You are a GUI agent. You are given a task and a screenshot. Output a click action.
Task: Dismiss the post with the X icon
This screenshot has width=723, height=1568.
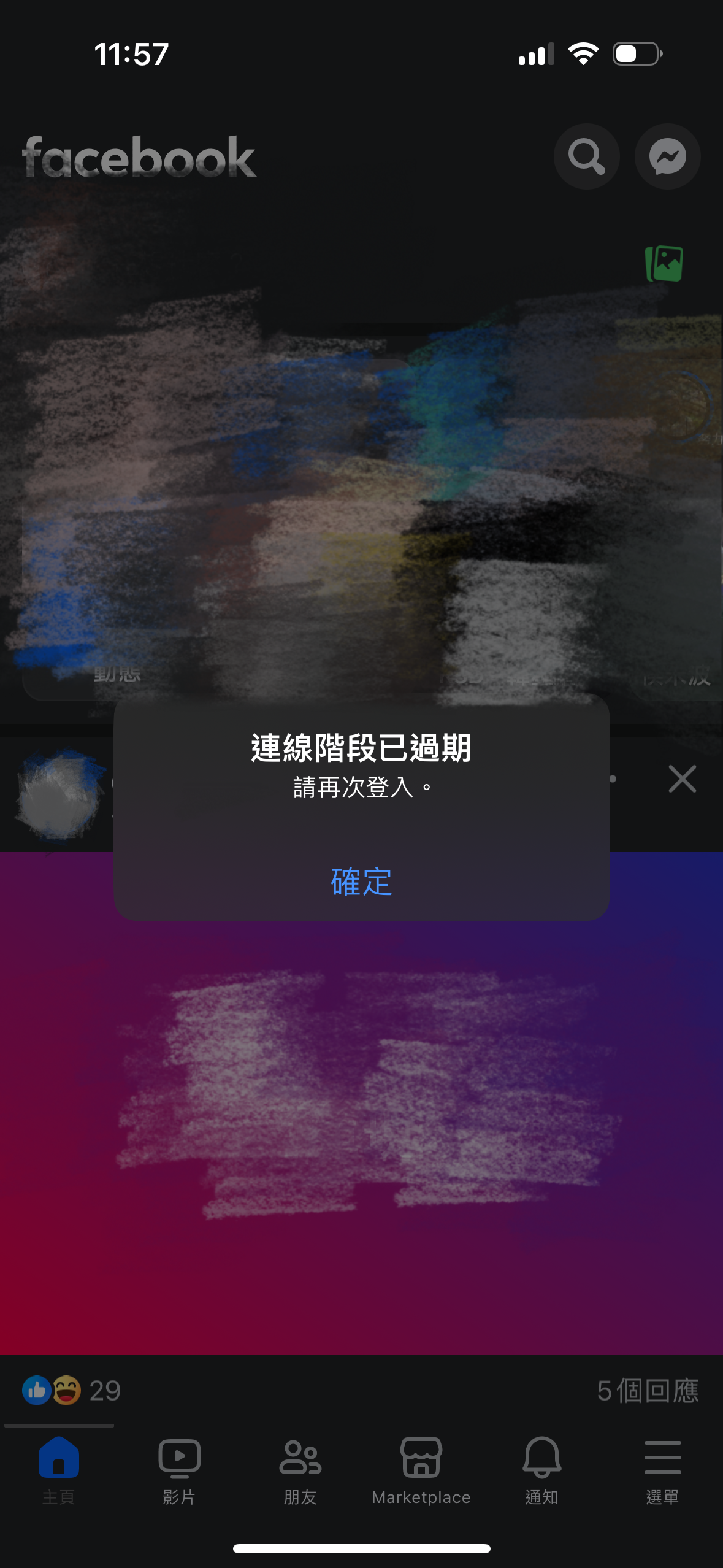(x=682, y=779)
